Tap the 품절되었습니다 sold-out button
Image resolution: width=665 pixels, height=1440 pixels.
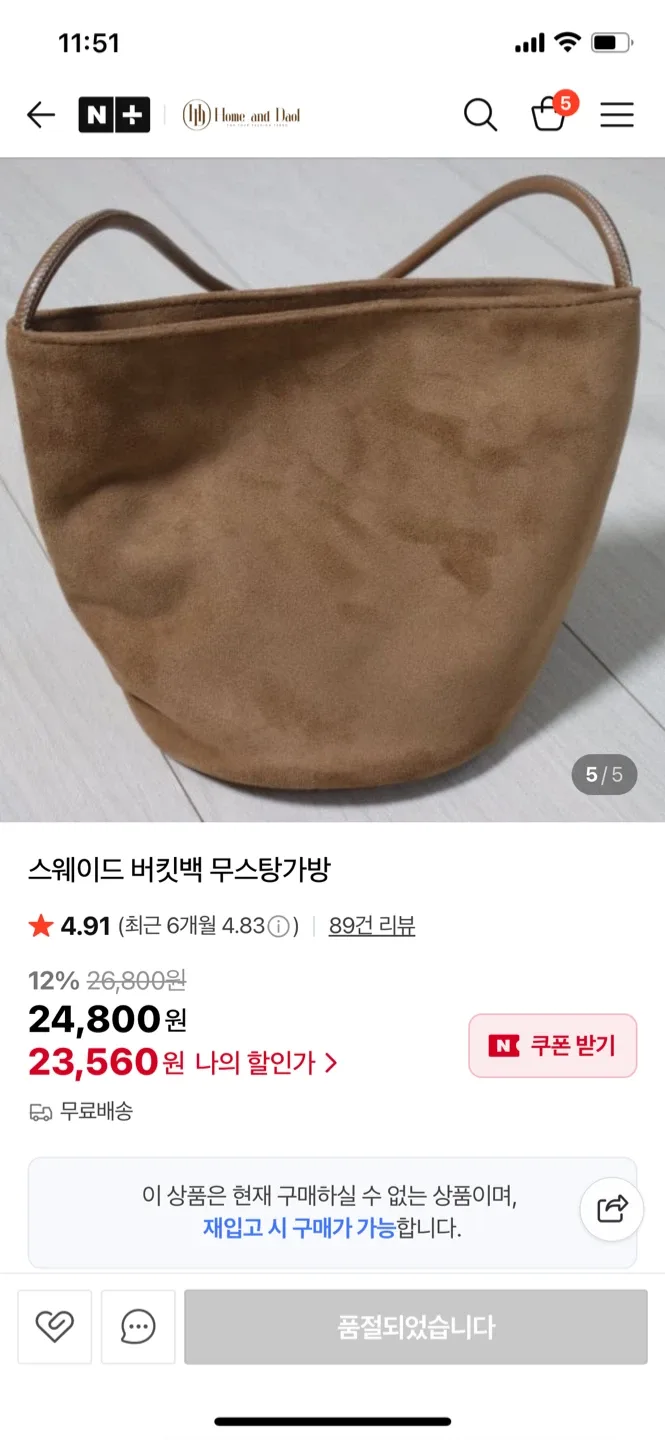(x=416, y=1327)
